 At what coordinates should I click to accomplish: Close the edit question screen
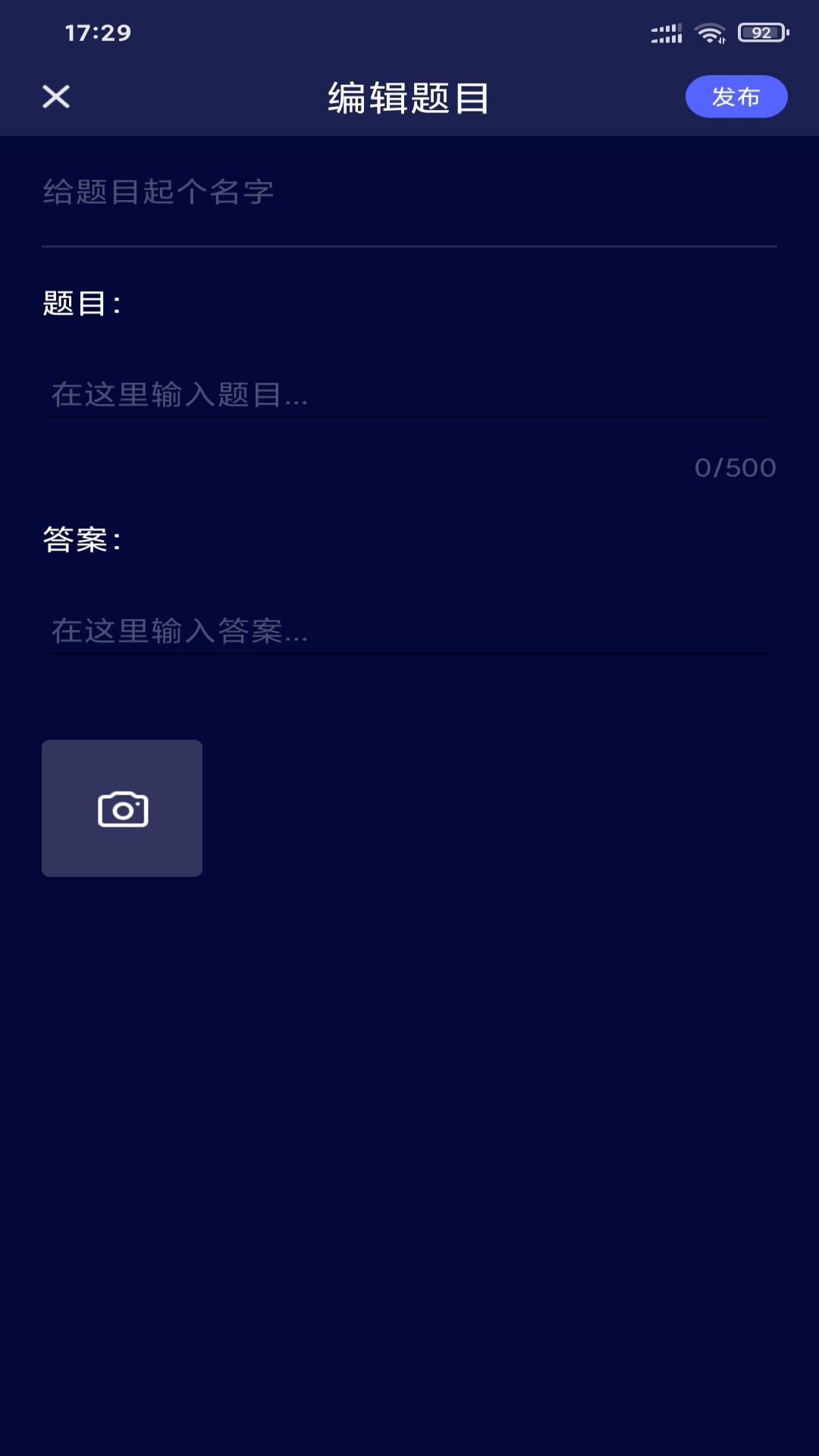click(56, 97)
